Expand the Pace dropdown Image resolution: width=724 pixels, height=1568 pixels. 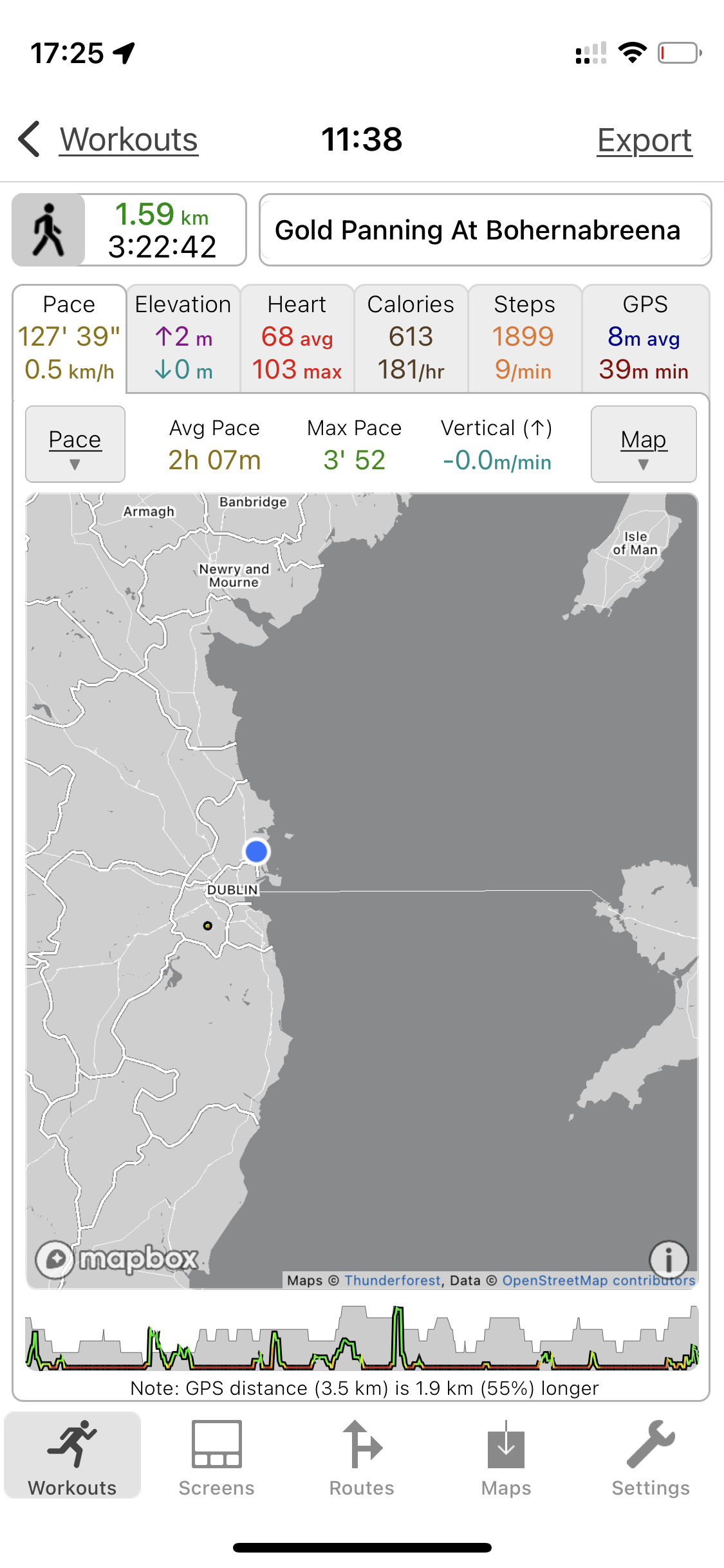tap(75, 444)
